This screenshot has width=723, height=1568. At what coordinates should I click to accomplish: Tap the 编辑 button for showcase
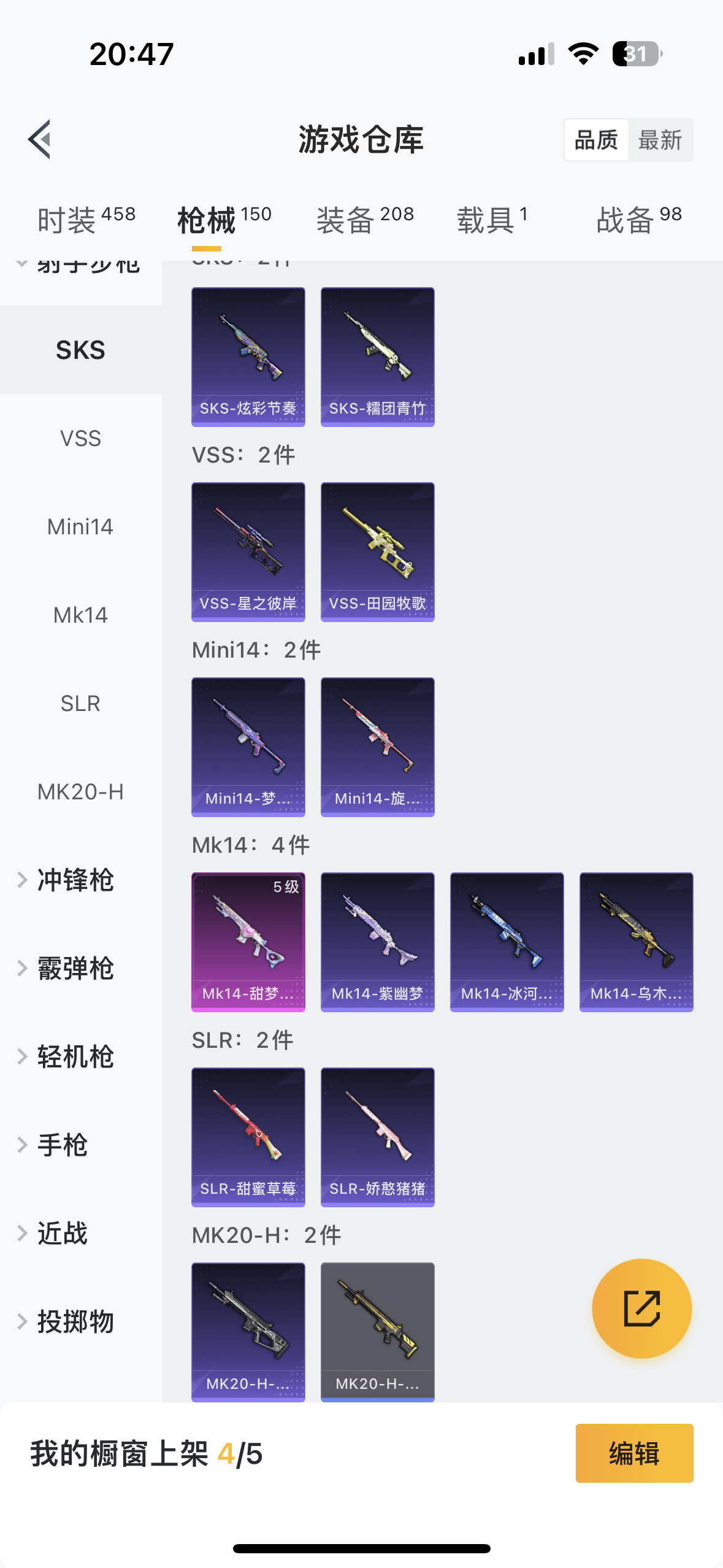click(634, 1453)
